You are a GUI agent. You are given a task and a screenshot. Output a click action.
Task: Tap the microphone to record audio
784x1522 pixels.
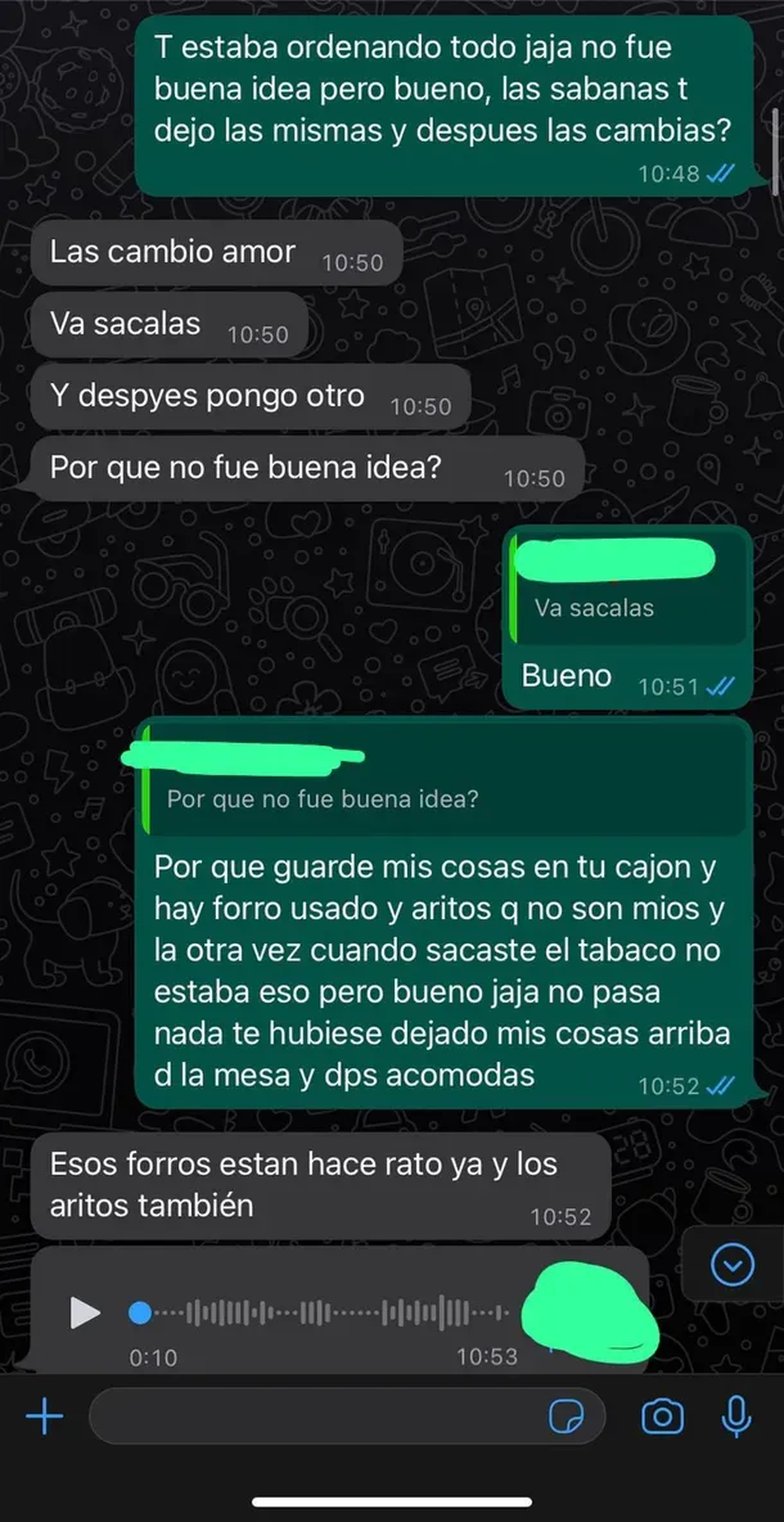[736, 1416]
